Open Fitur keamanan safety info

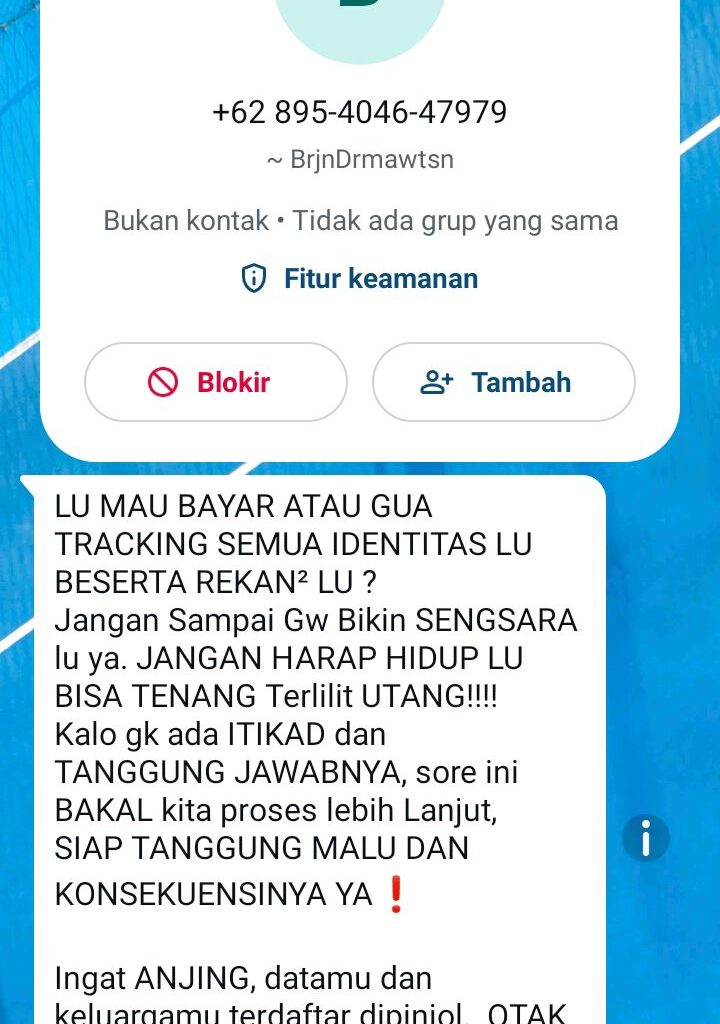coord(360,278)
